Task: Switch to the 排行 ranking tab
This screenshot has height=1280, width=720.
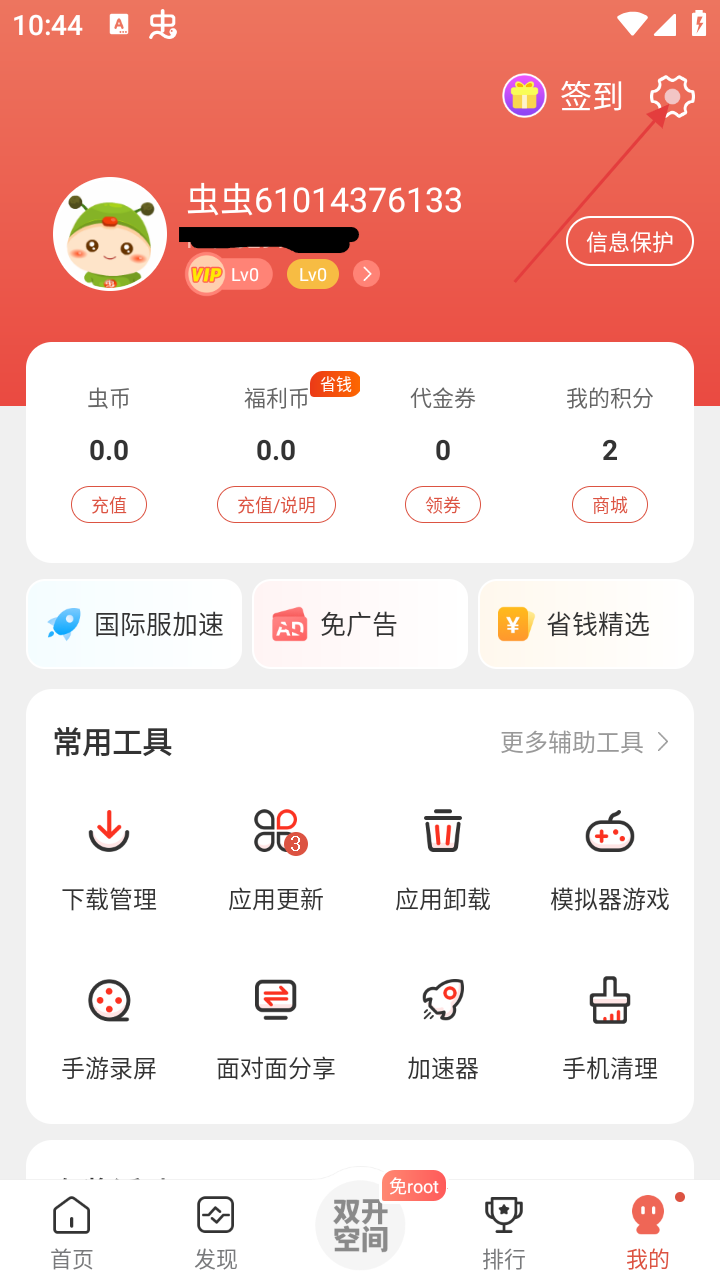Action: click(x=504, y=1232)
